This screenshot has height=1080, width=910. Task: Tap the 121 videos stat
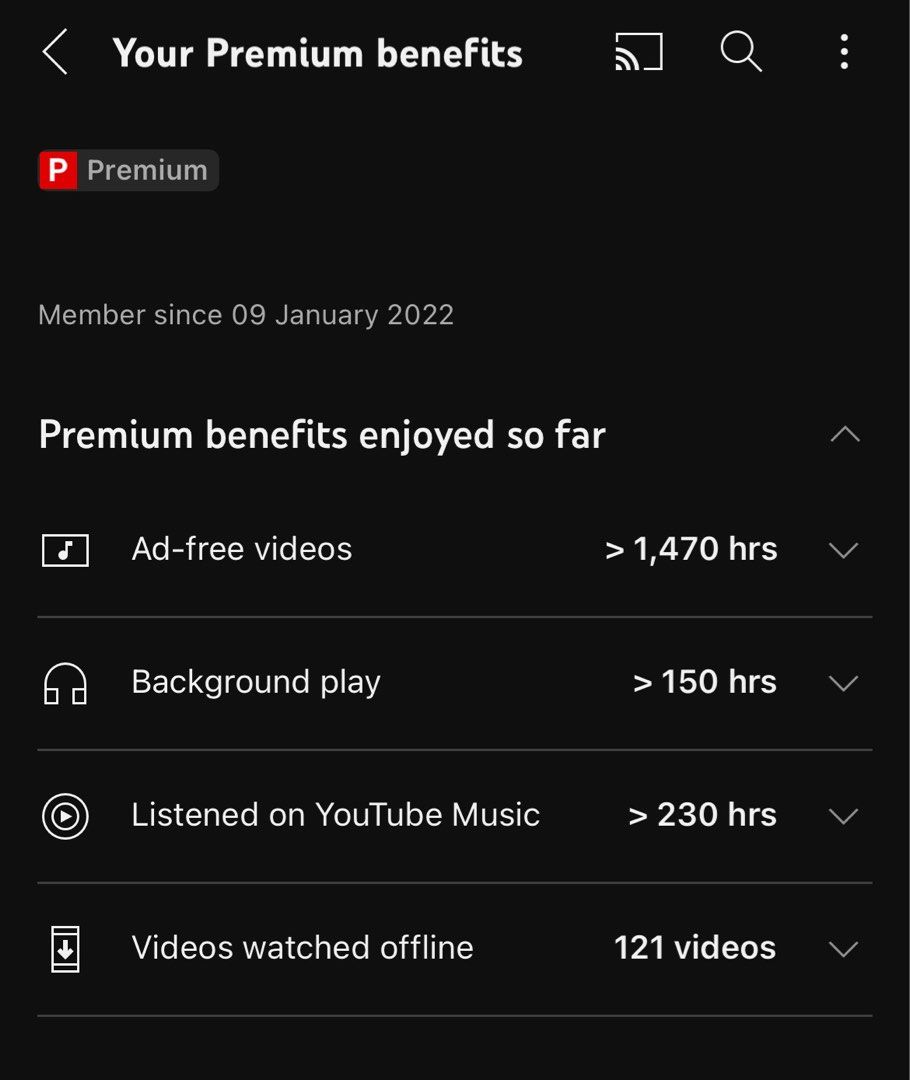pyautogui.click(x=694, y=947)
